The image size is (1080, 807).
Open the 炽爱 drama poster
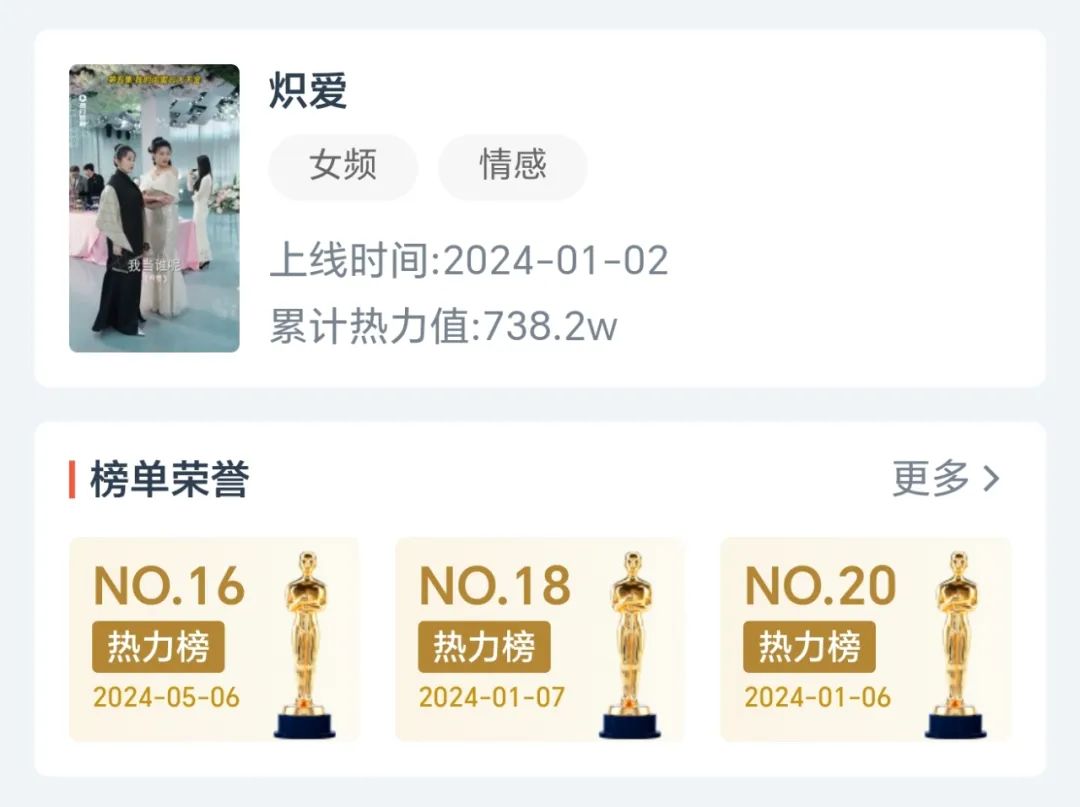pos(154,209)
